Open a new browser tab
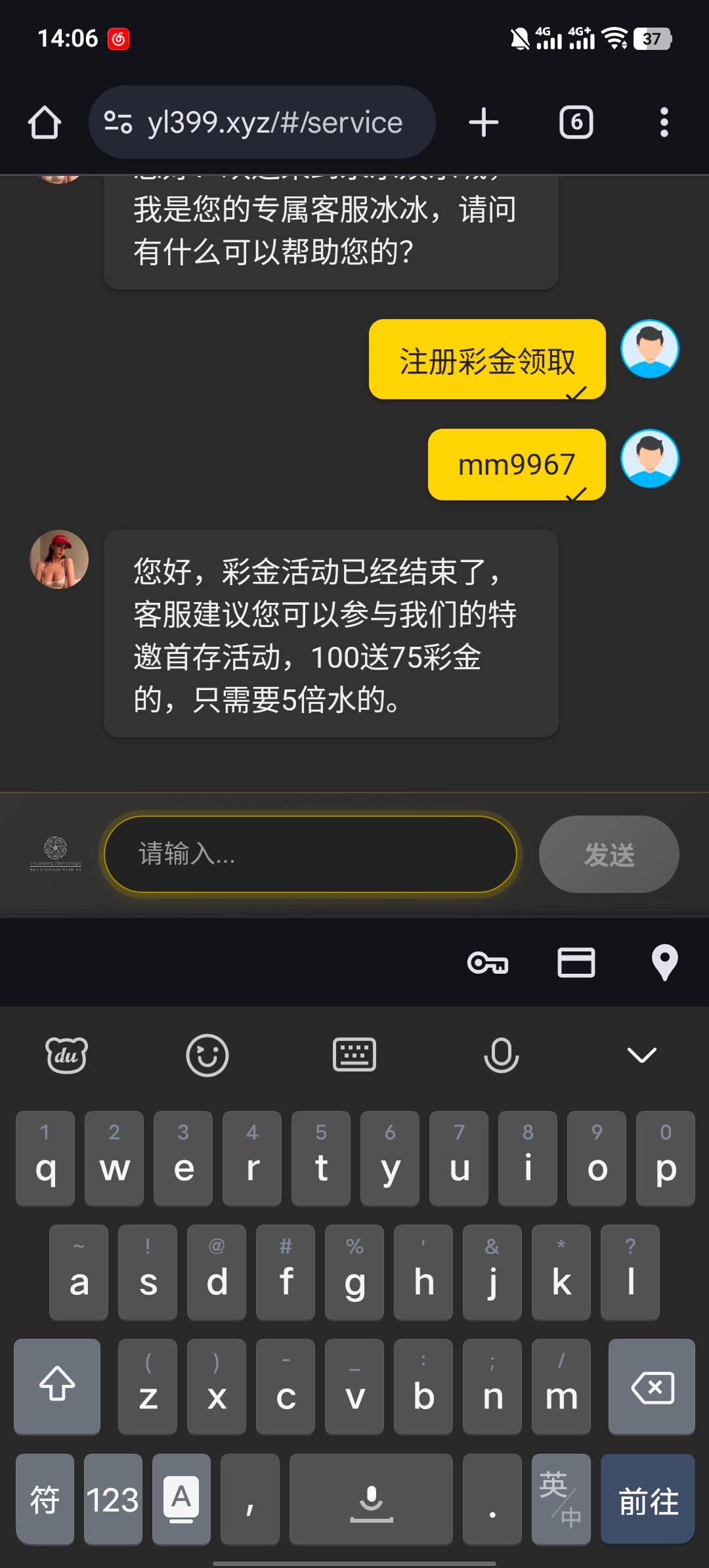The width and height of the screenshot is (709, 1568). pos(484,123)
